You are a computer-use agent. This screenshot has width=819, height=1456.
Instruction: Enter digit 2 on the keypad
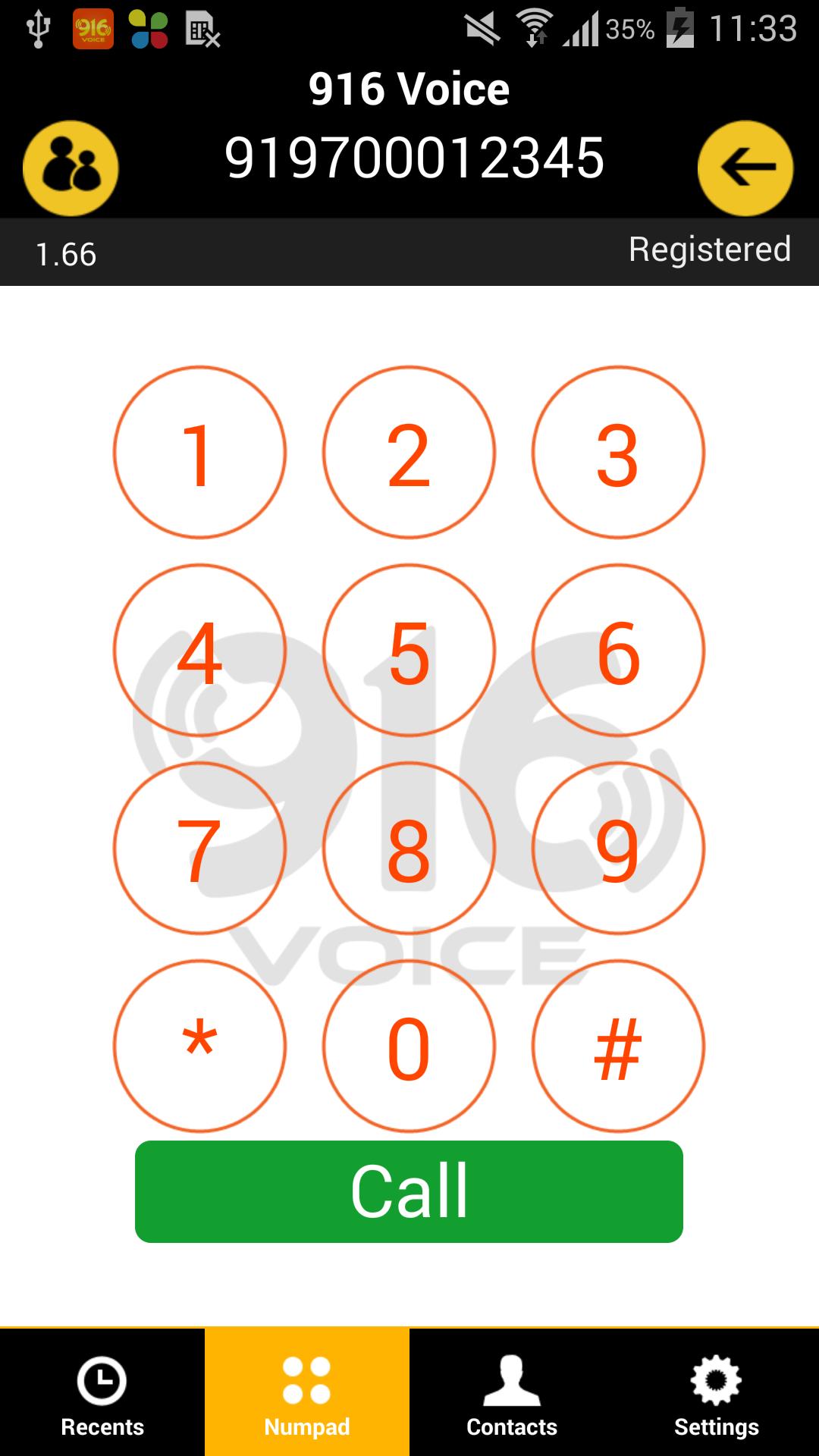click(409, 453)
